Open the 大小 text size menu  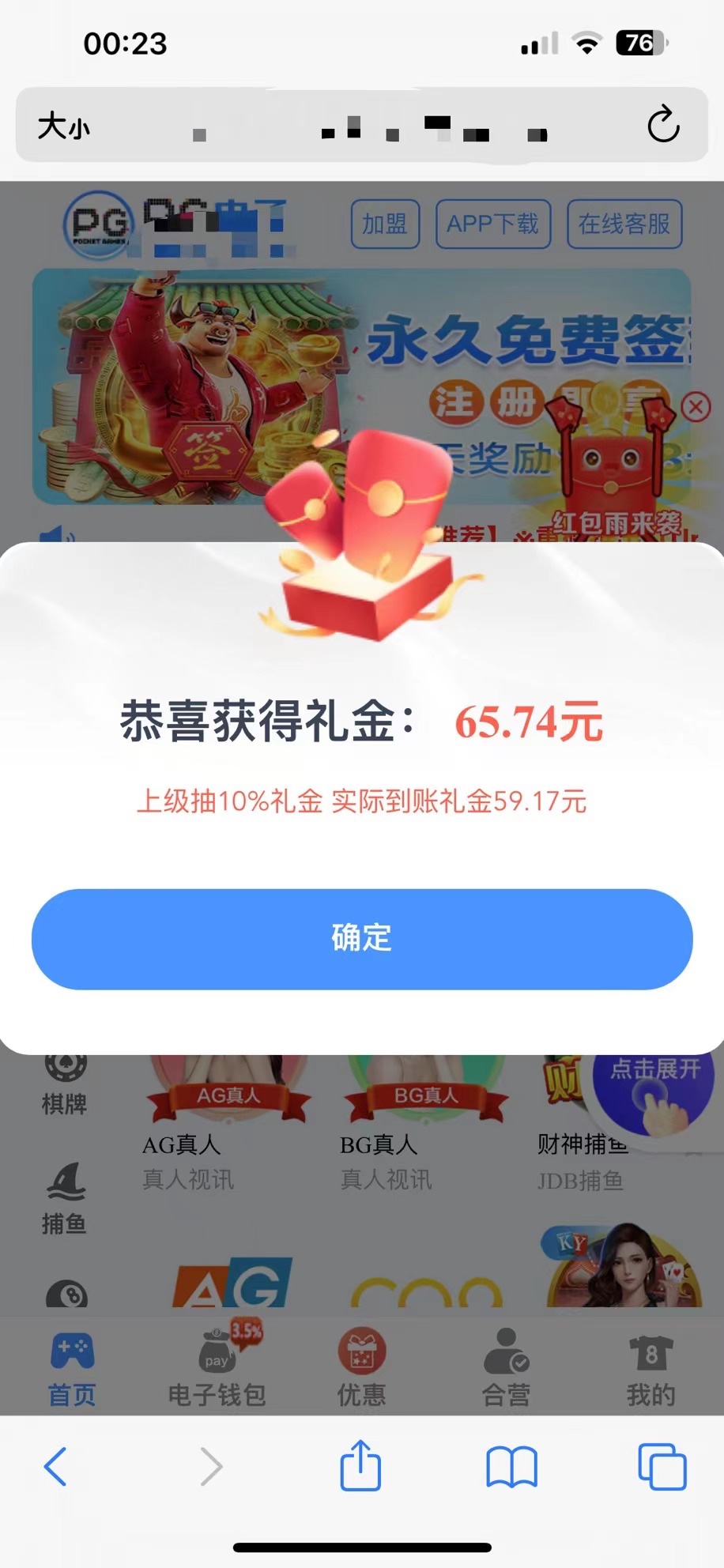point(64,126)
